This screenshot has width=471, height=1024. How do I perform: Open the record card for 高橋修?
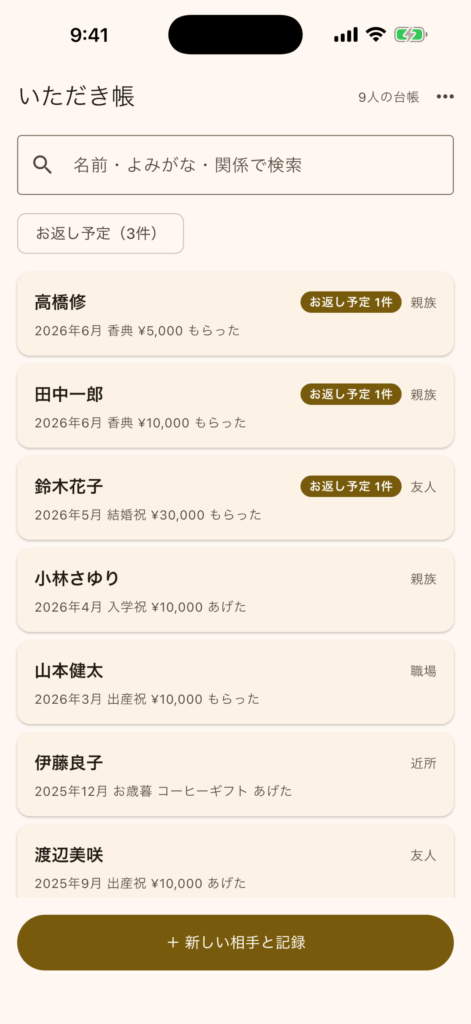(235, 313)
